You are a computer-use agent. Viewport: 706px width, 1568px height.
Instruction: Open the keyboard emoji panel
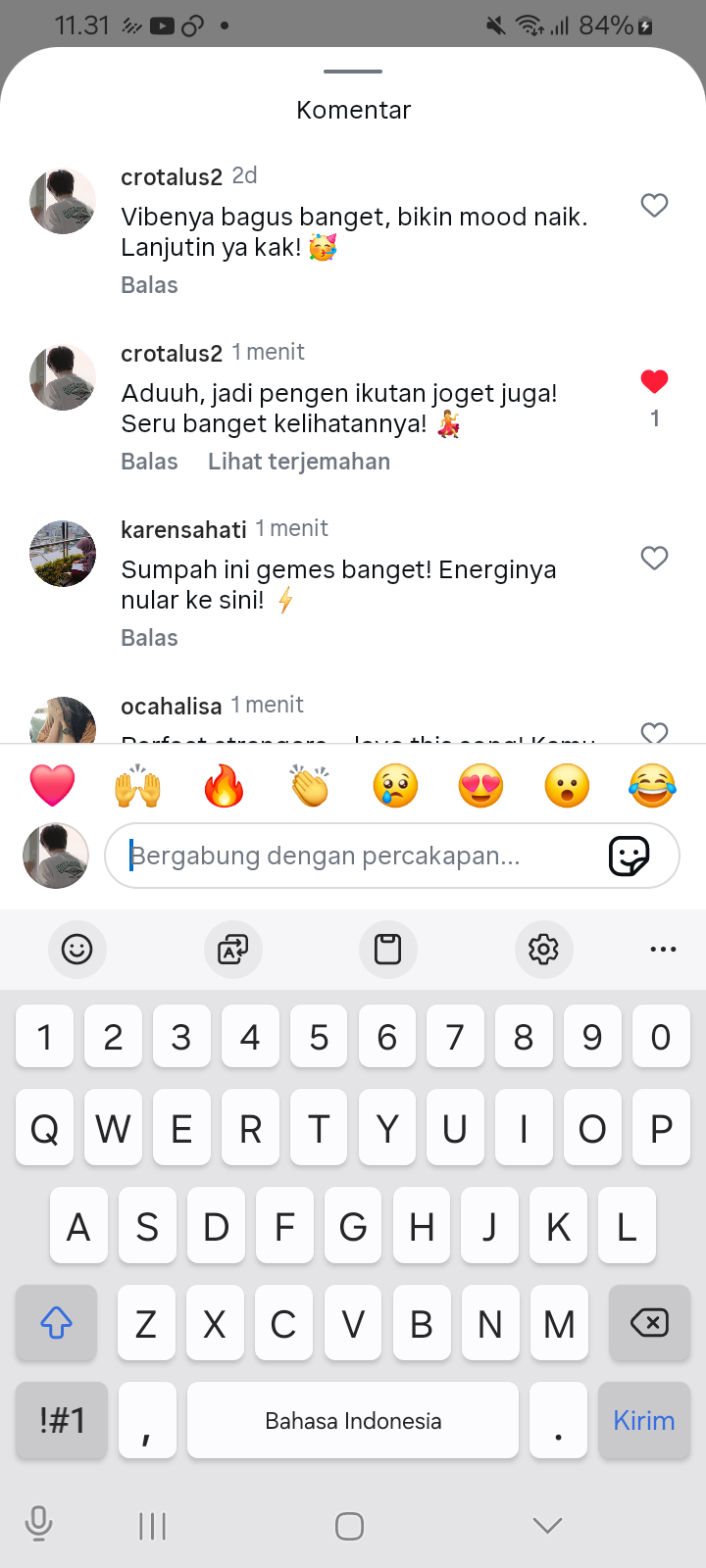pyautogui.click(x=76, y=949)
